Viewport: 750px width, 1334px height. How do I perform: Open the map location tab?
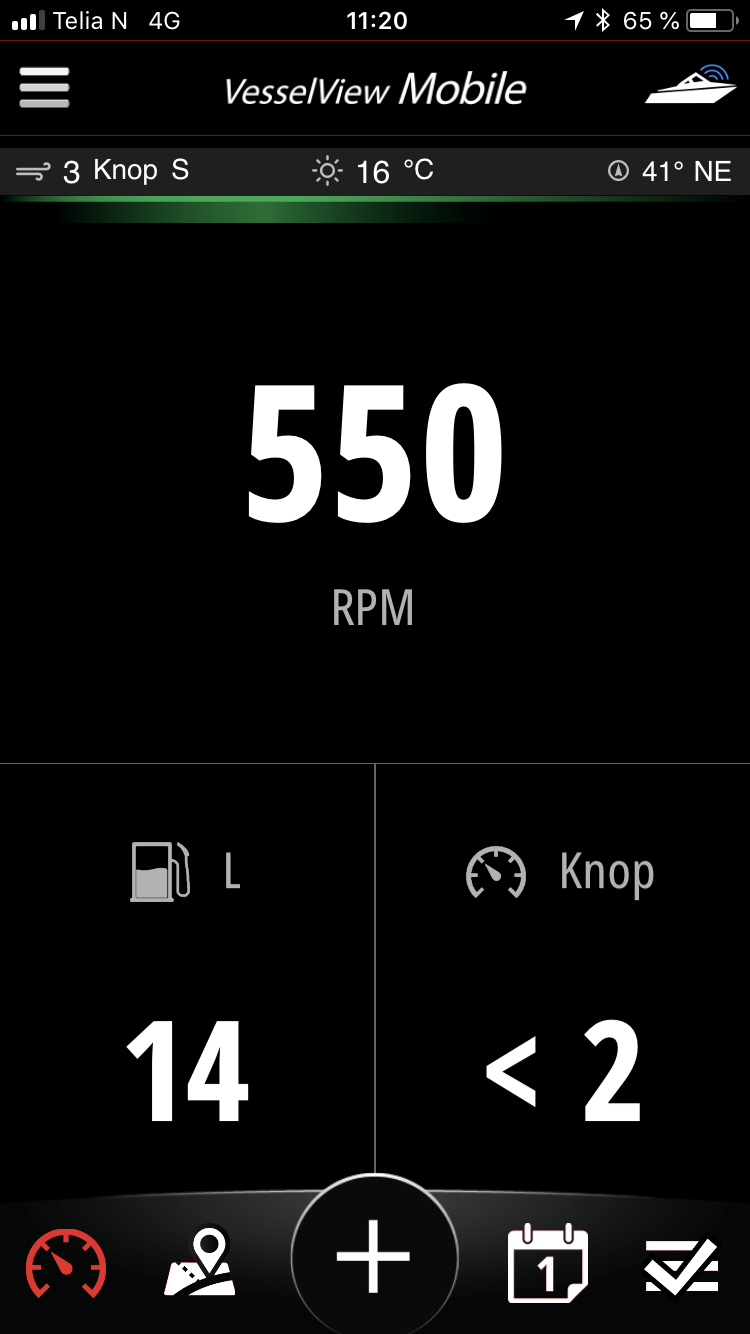[x=200, y=1262]
